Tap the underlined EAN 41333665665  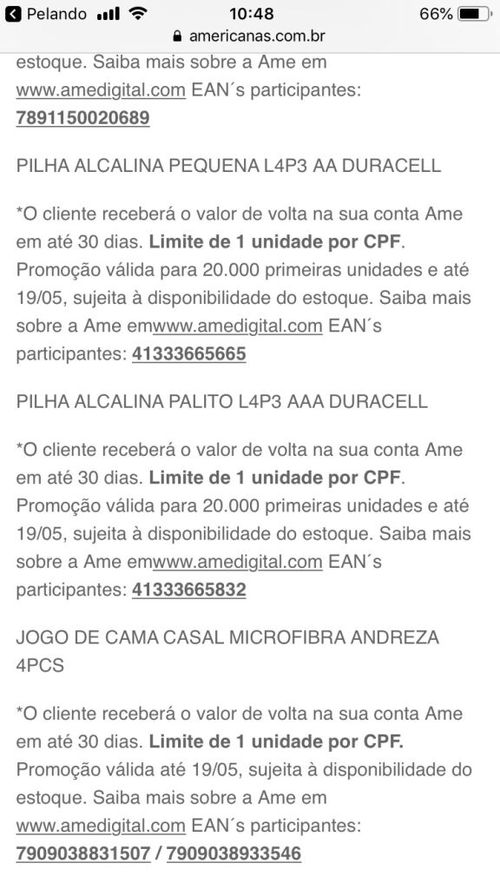pyautogui.click(x=189, y=354)
